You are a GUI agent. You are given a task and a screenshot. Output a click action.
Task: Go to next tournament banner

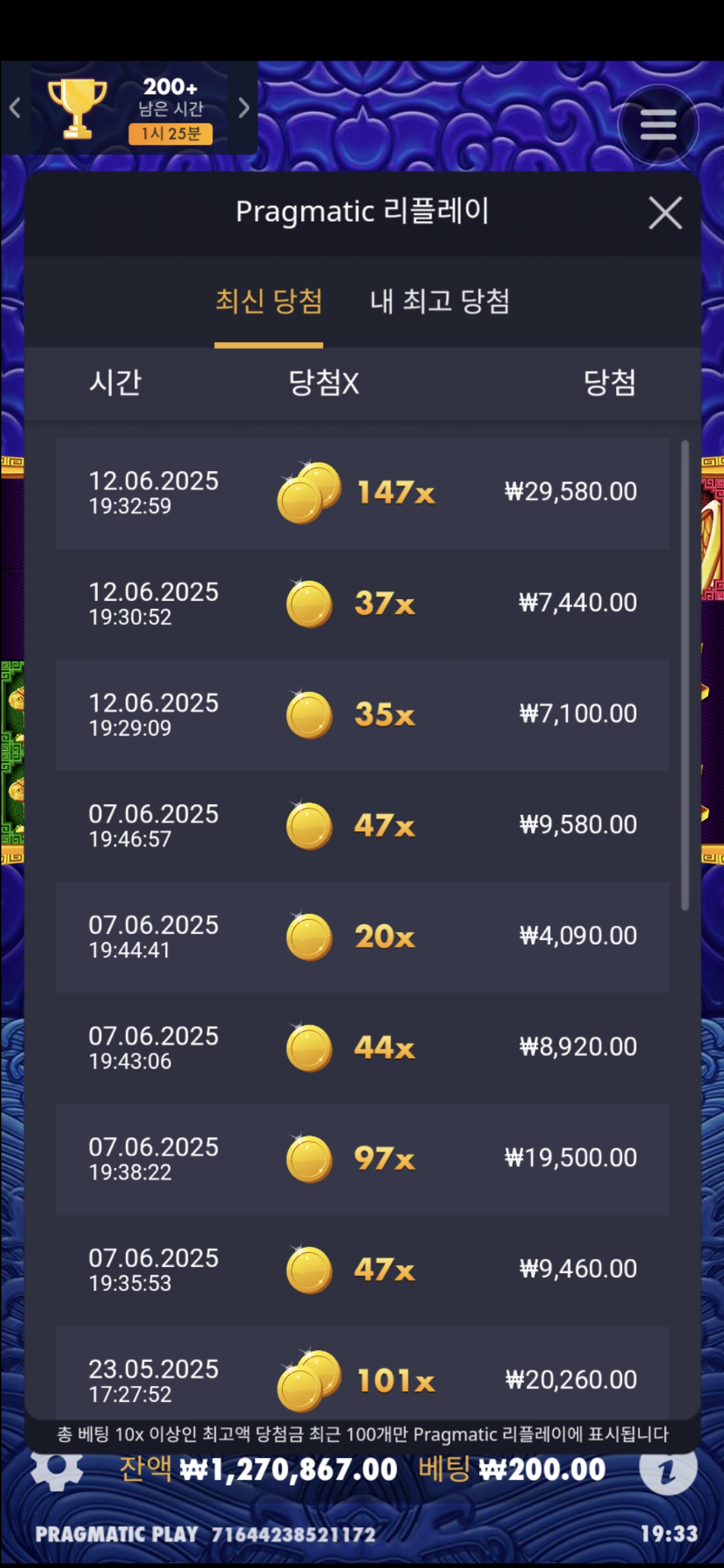(243, 108)
